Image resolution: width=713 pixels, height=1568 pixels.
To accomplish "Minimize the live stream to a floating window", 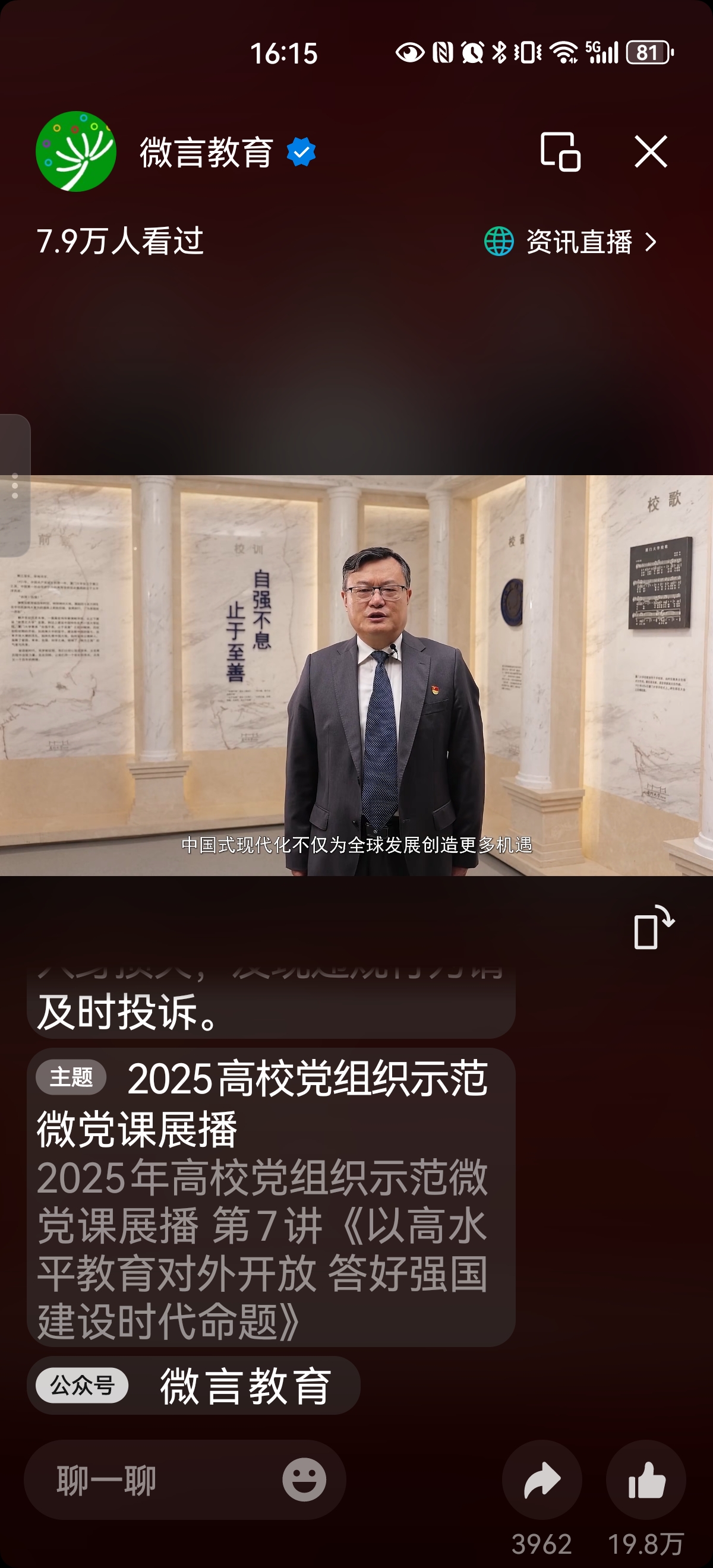I will [560, 151].
